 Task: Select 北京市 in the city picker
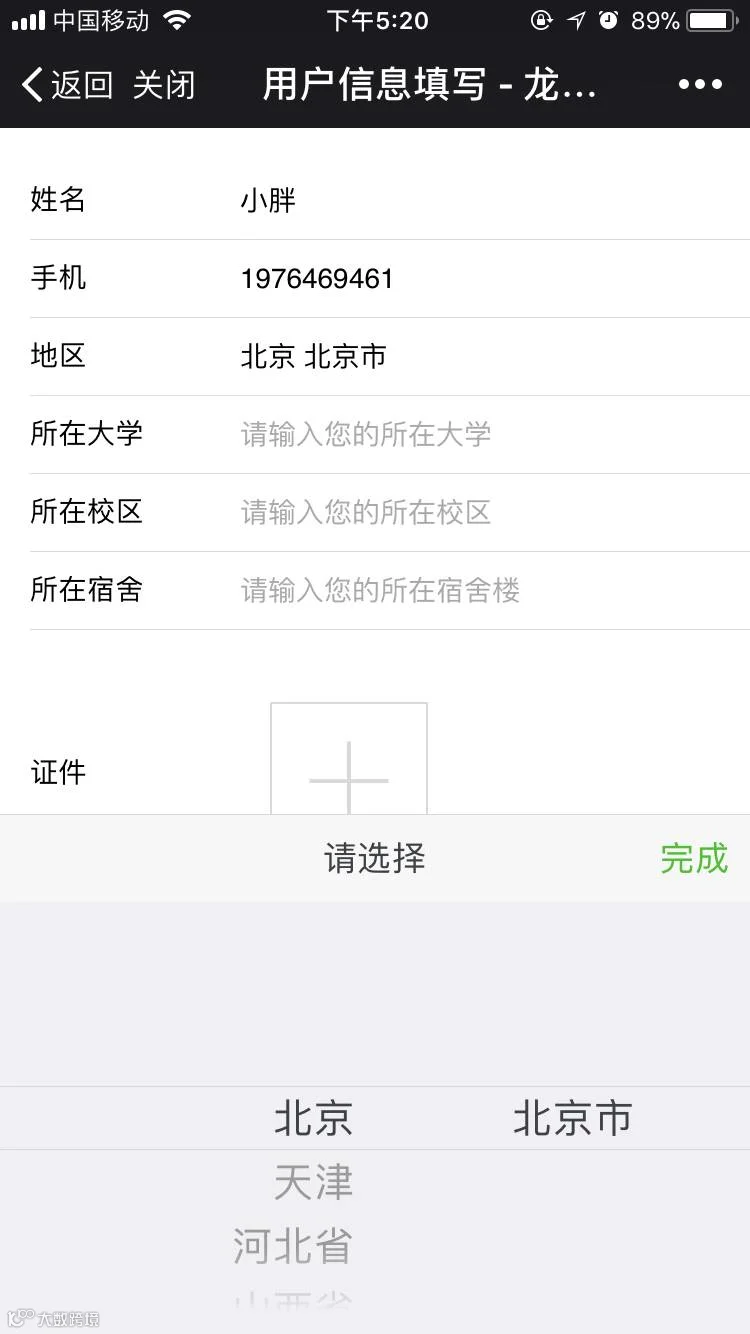(573, 1118)
